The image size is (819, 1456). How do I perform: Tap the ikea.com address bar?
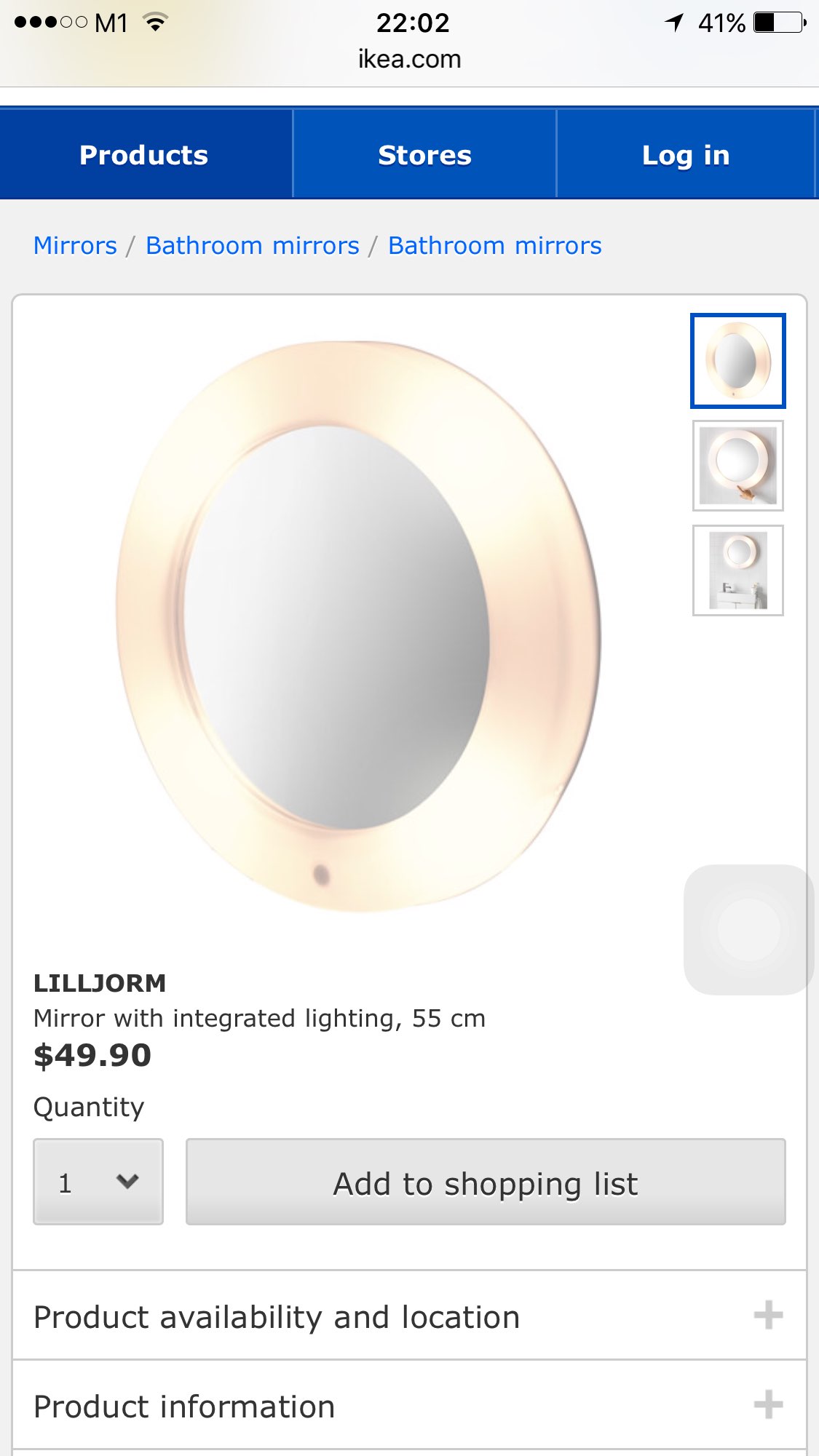click(409, 60)
